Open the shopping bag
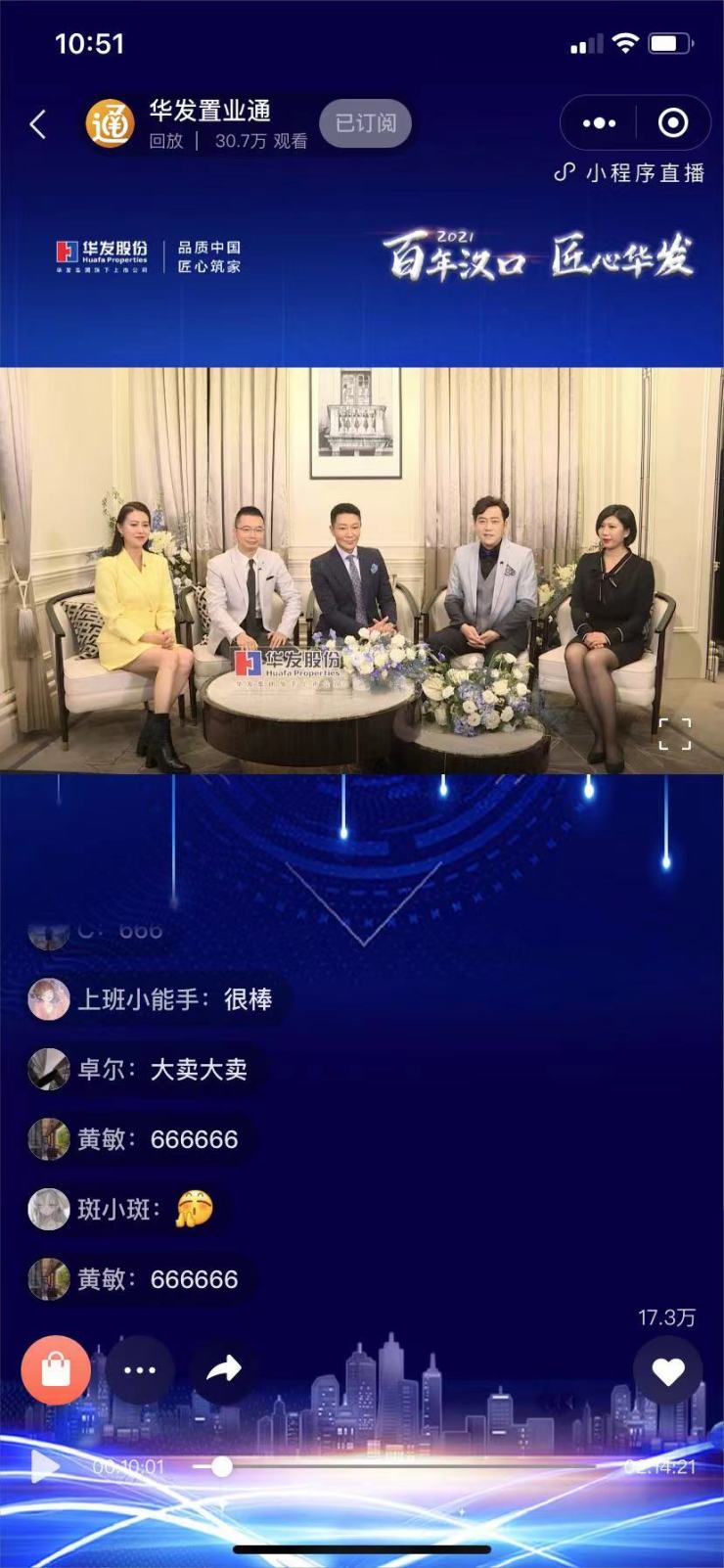Viewport: 724px width, 1568px height. click(56, 1369)
